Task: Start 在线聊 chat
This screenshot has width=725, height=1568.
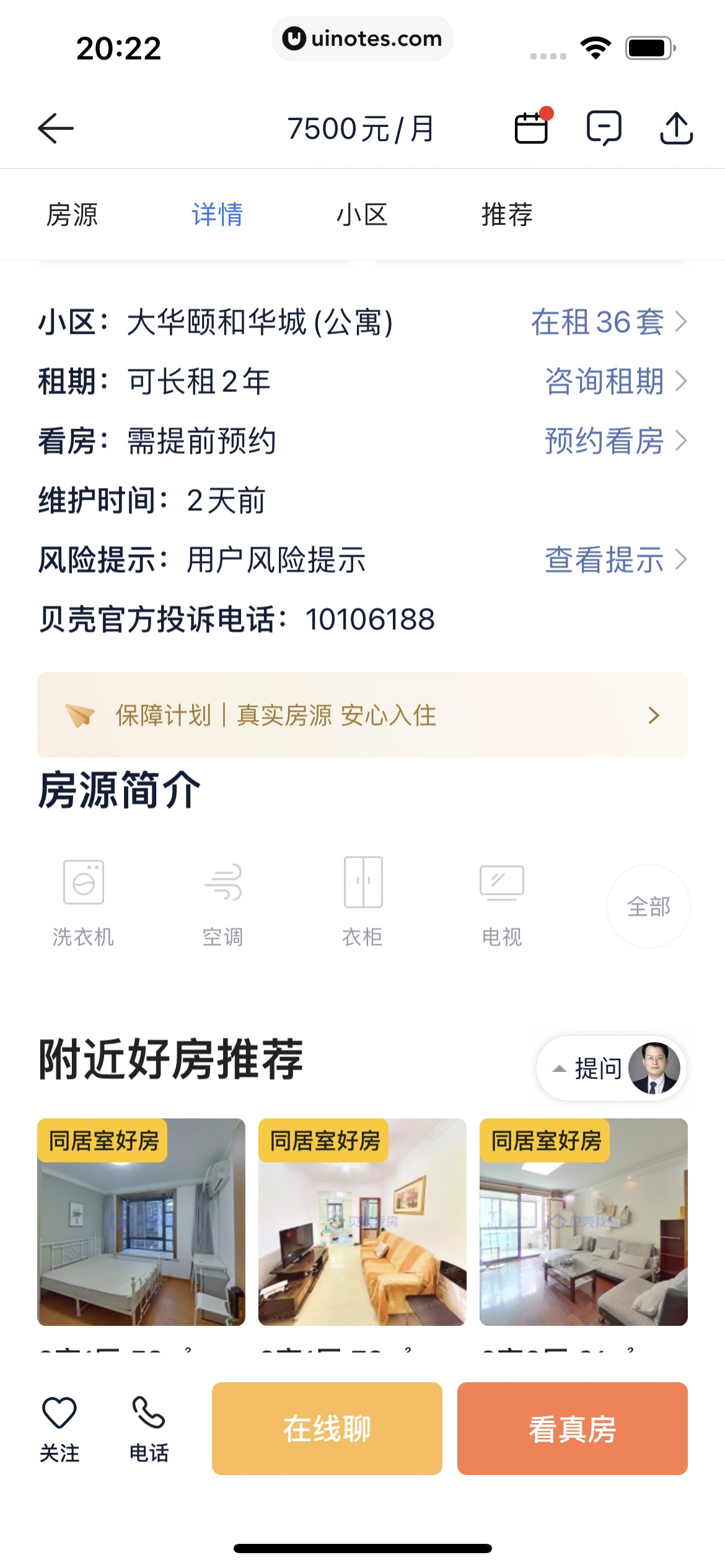Action: pyautogui.click(x=327, y=1429)
